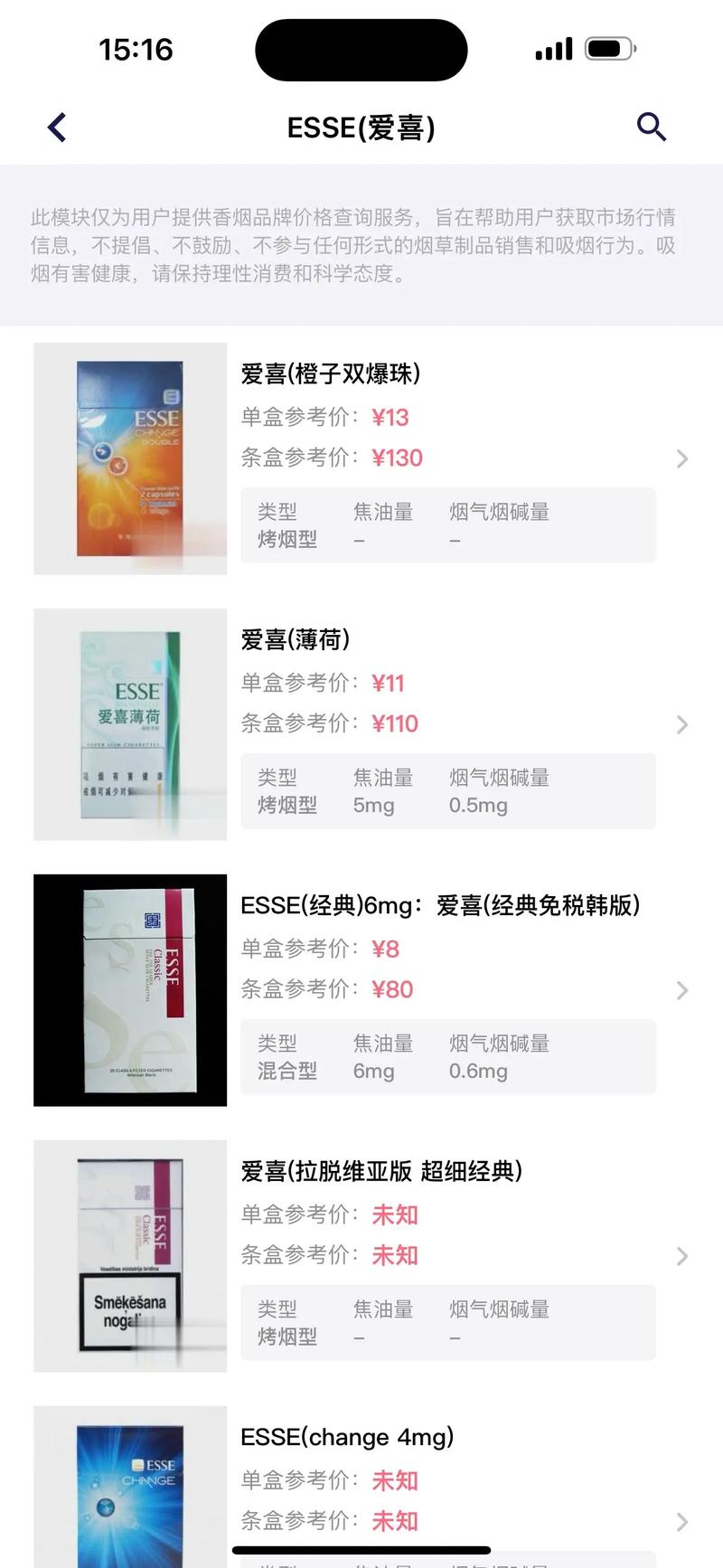The width and height of the screenshot is (723, 1568).
Task: Open the search magnifier icon
Action: tap(651, 128)
